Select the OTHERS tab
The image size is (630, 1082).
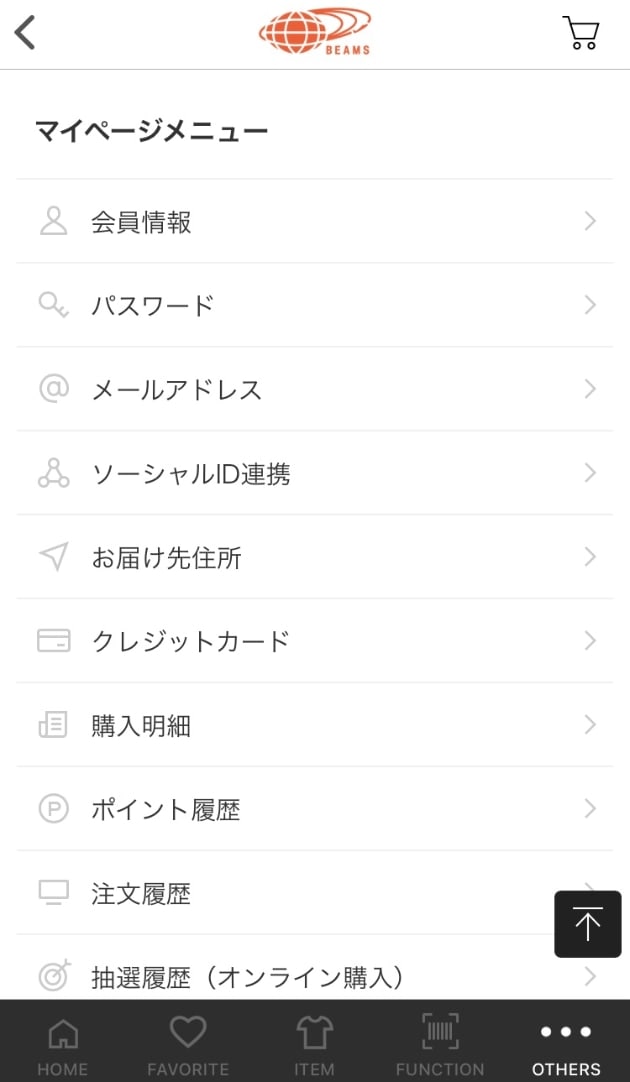pos(566,1043)
